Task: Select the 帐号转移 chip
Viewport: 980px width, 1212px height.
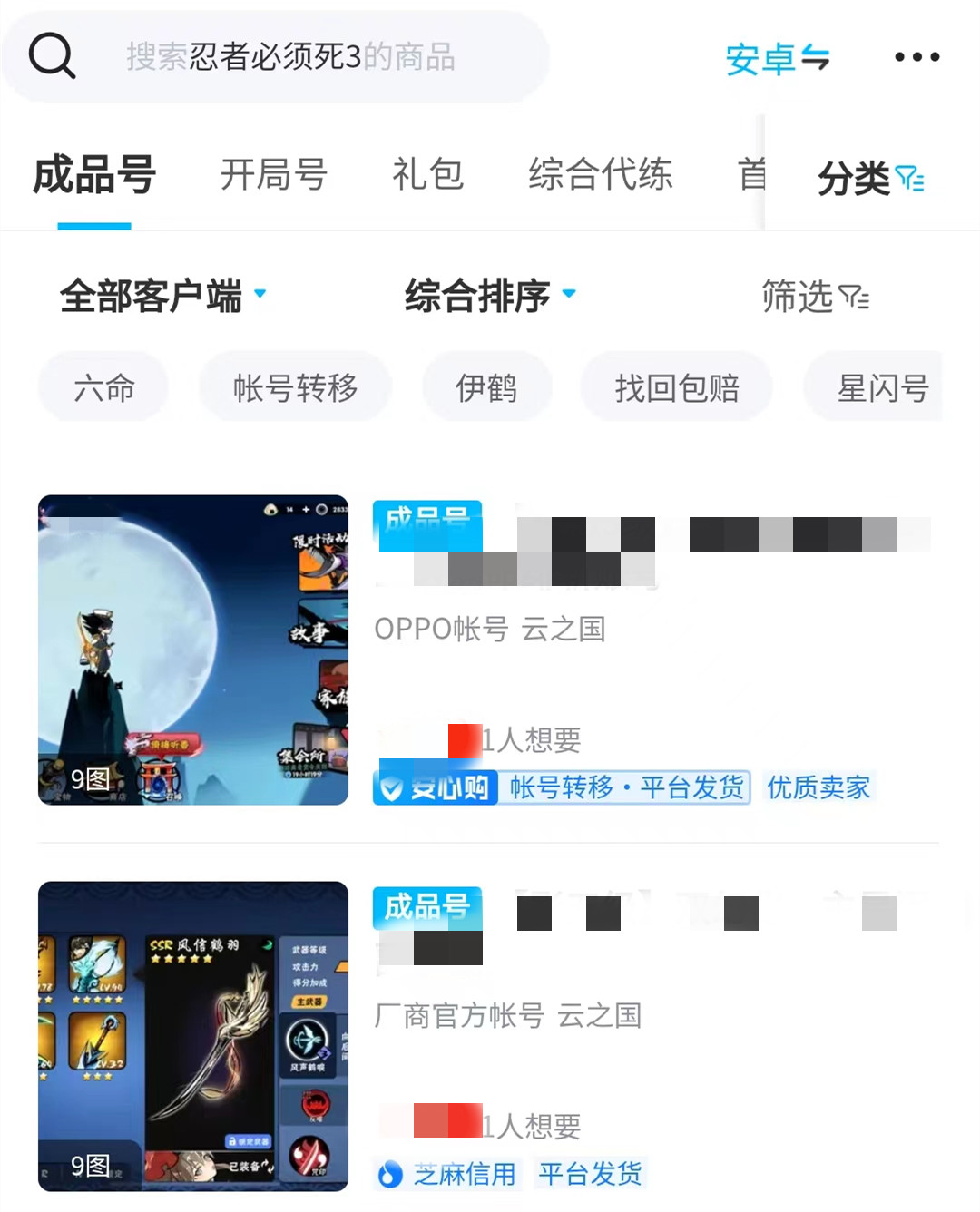Action: click(x=295, y=388)
